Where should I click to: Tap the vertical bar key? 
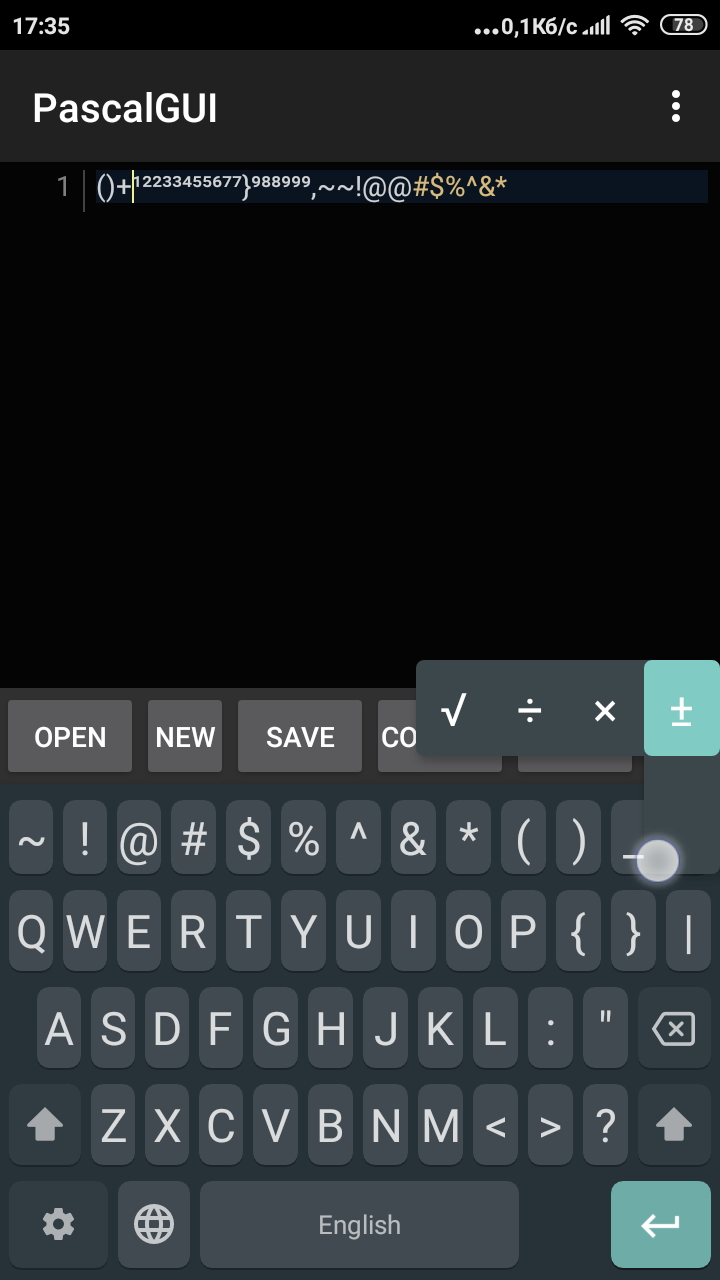click(x=688, y=932)
